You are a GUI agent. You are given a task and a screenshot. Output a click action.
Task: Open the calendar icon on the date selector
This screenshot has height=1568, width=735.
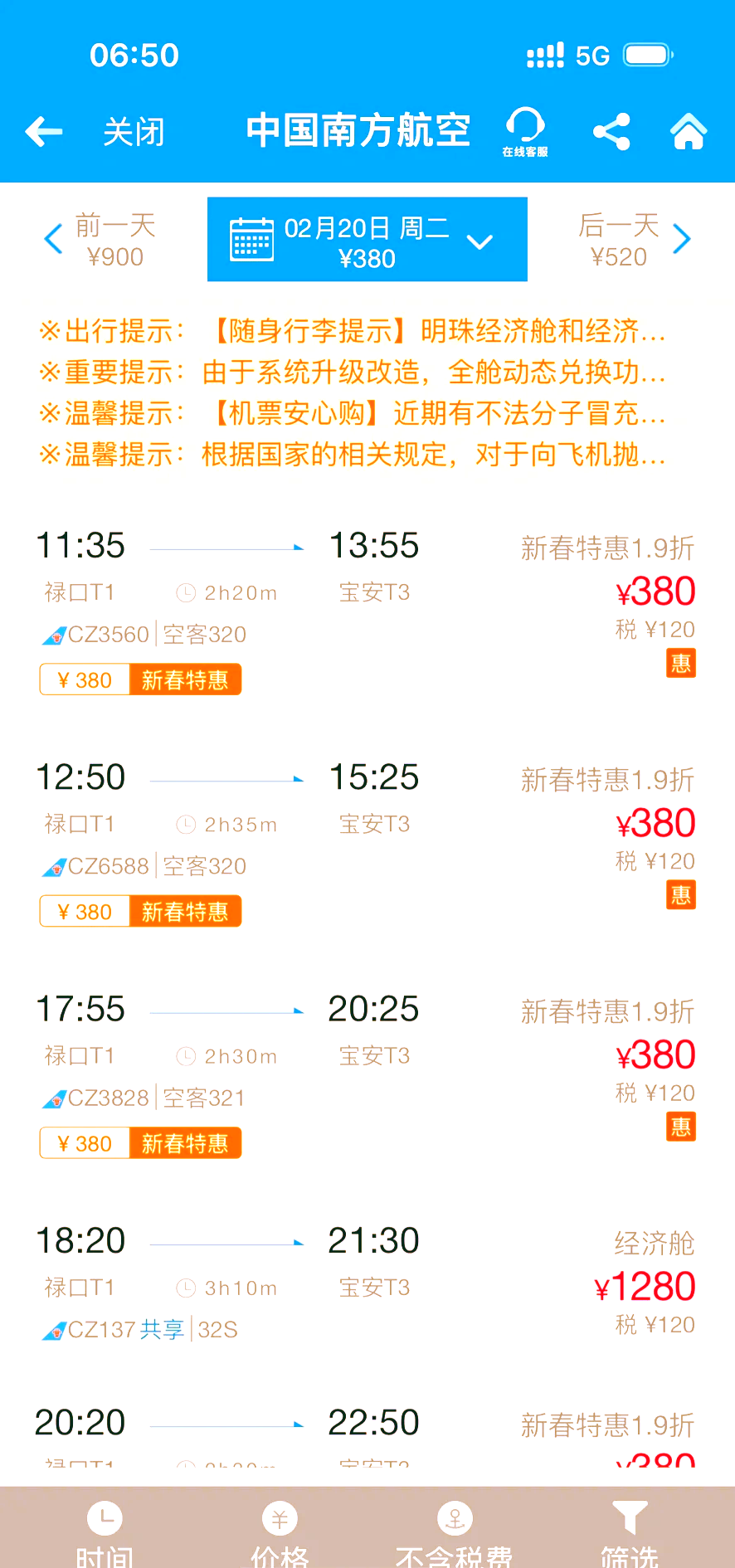tap(251, 239)
